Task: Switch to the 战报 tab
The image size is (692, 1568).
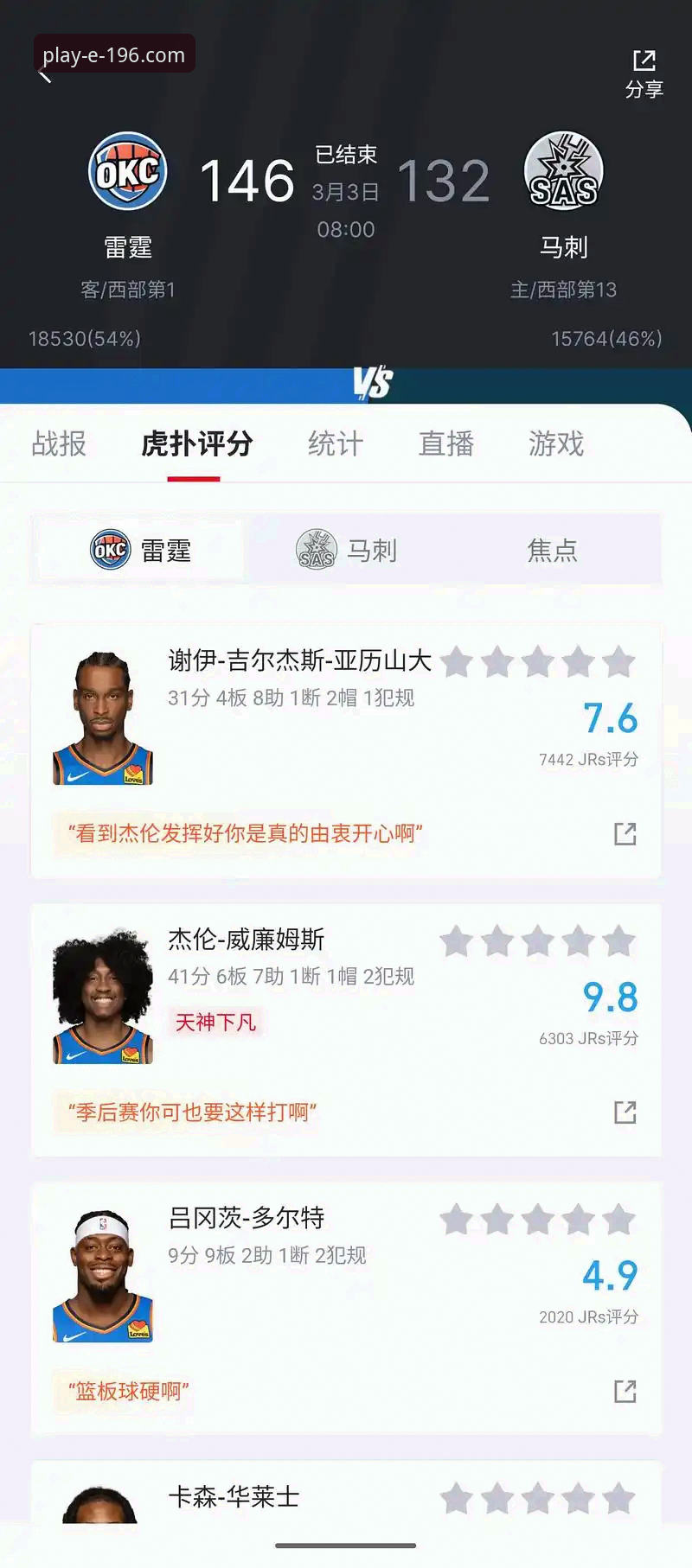Action: point(58,443)
